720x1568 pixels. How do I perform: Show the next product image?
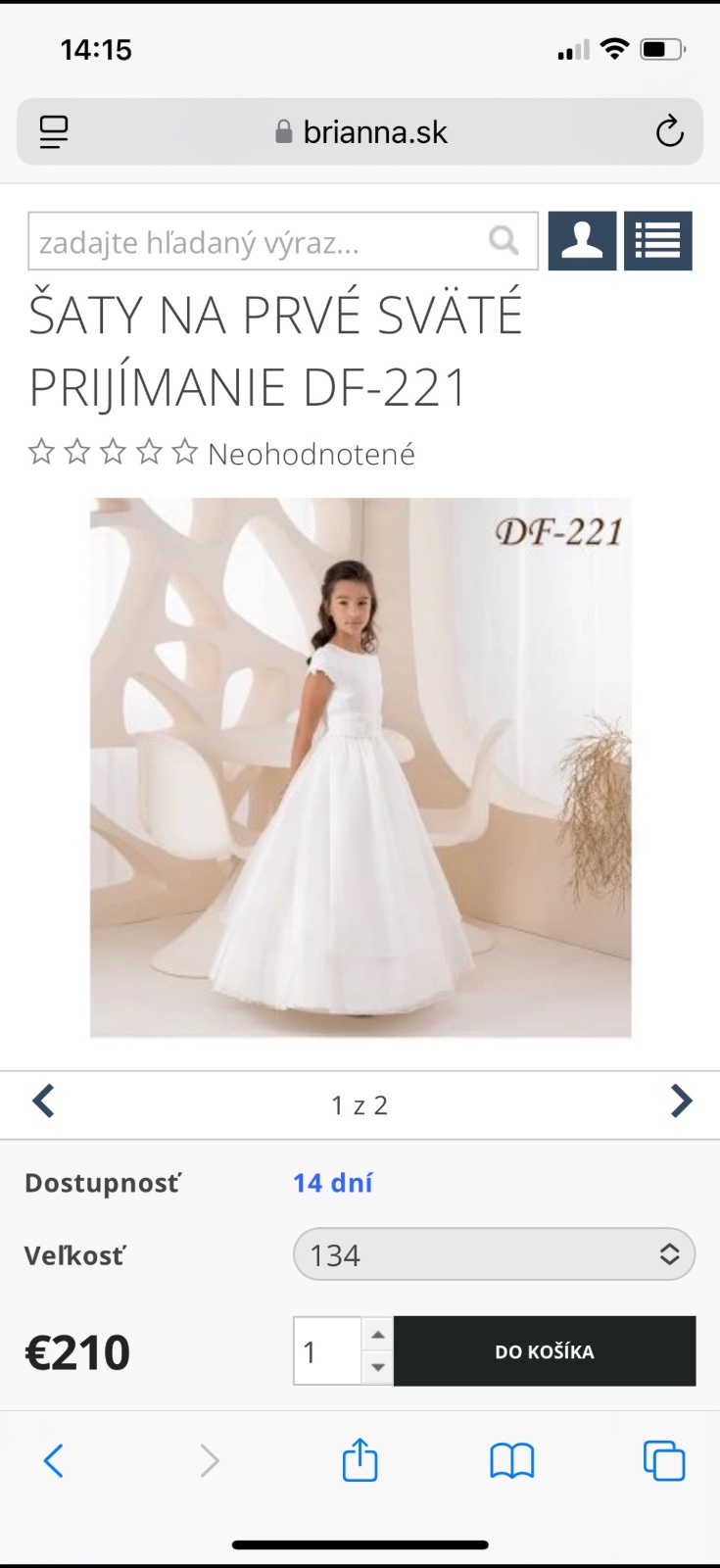pos(681,1102)
